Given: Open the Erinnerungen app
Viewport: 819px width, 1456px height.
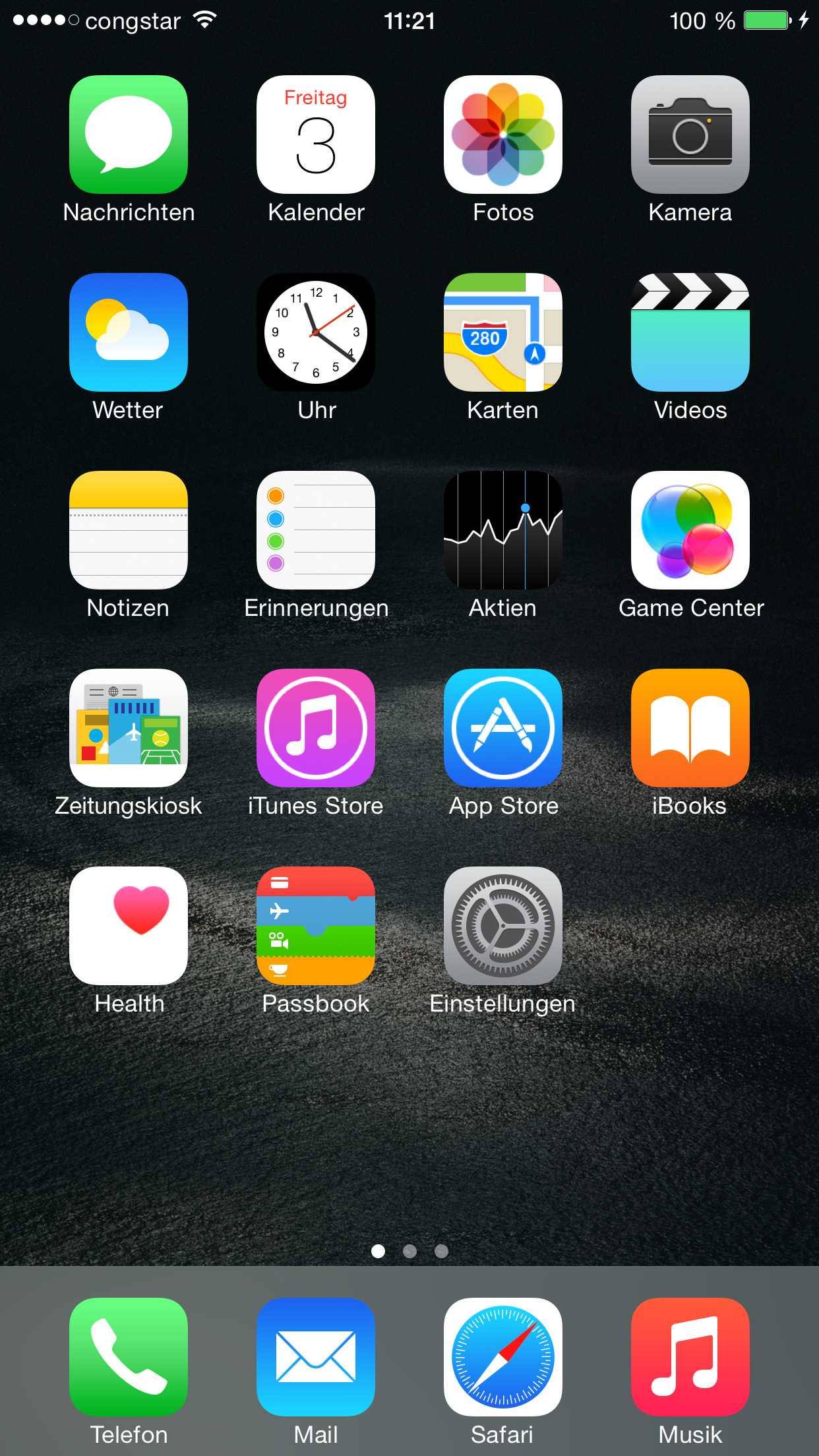Looking at the screenshot, I should [316, 530].
